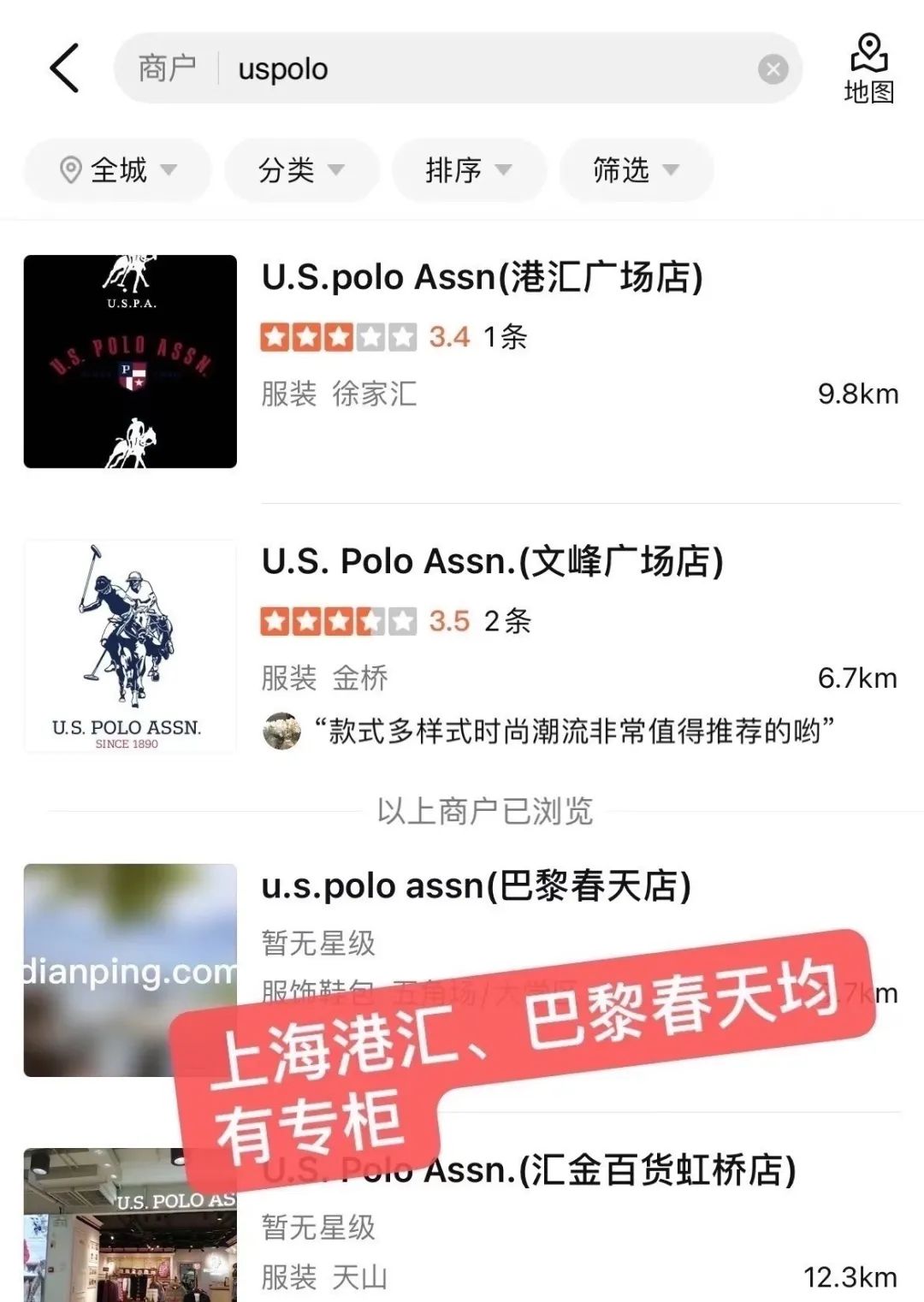Expand the 全城 location dropdown
The width and height of the screenshot is (924, 1302).
point(118,170)
